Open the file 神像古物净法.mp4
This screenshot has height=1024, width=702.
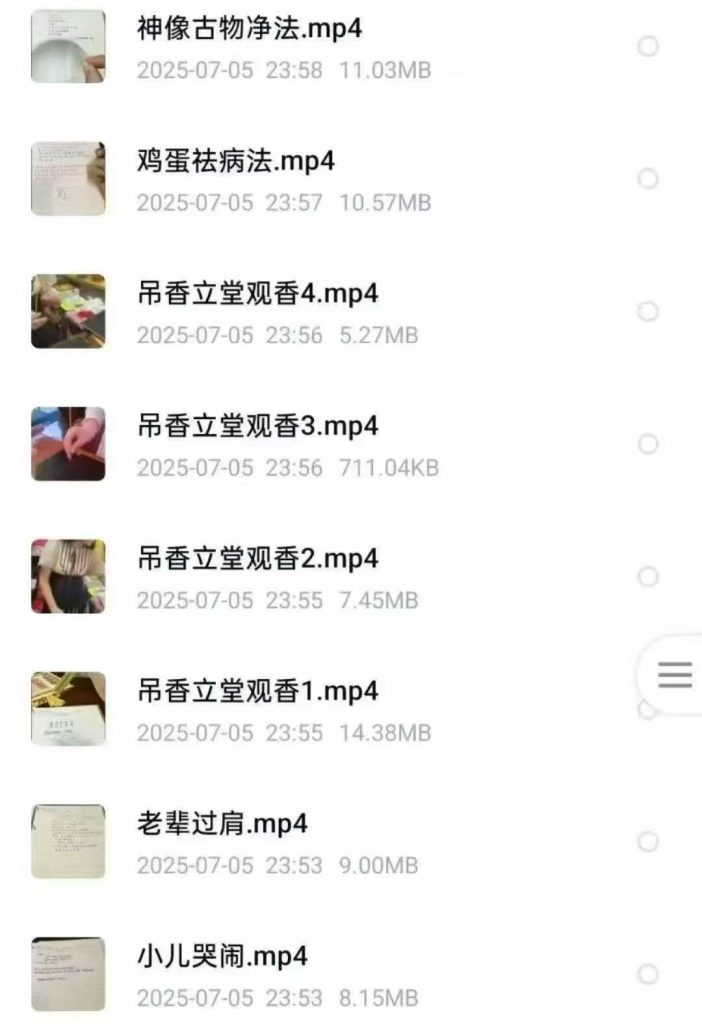249,29
